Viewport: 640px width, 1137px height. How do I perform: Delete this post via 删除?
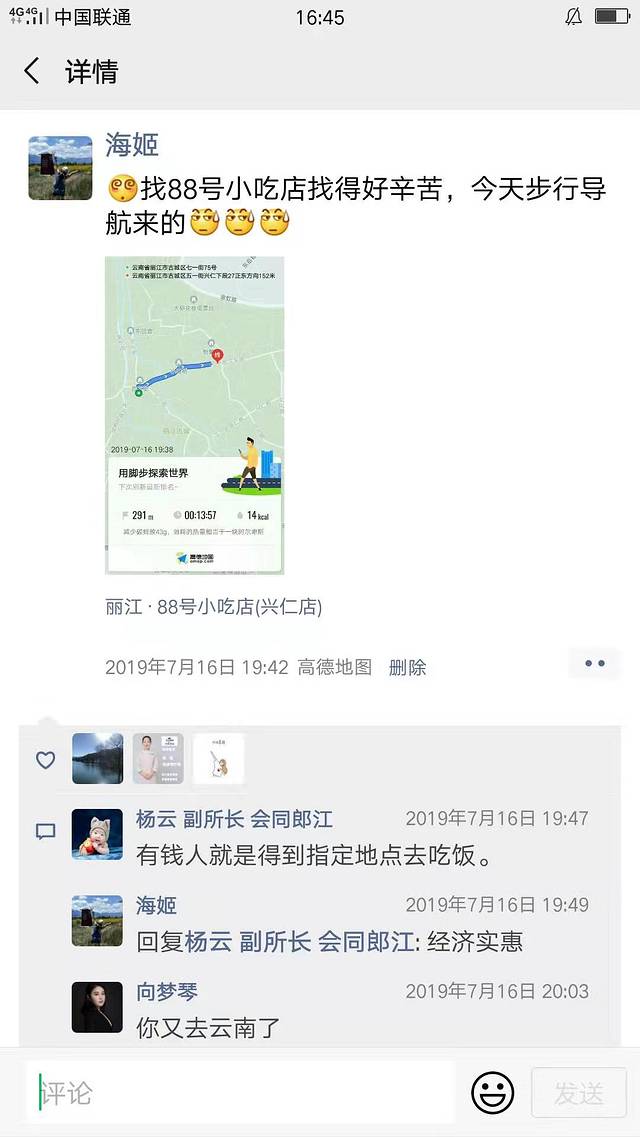(x=407, y=667)
